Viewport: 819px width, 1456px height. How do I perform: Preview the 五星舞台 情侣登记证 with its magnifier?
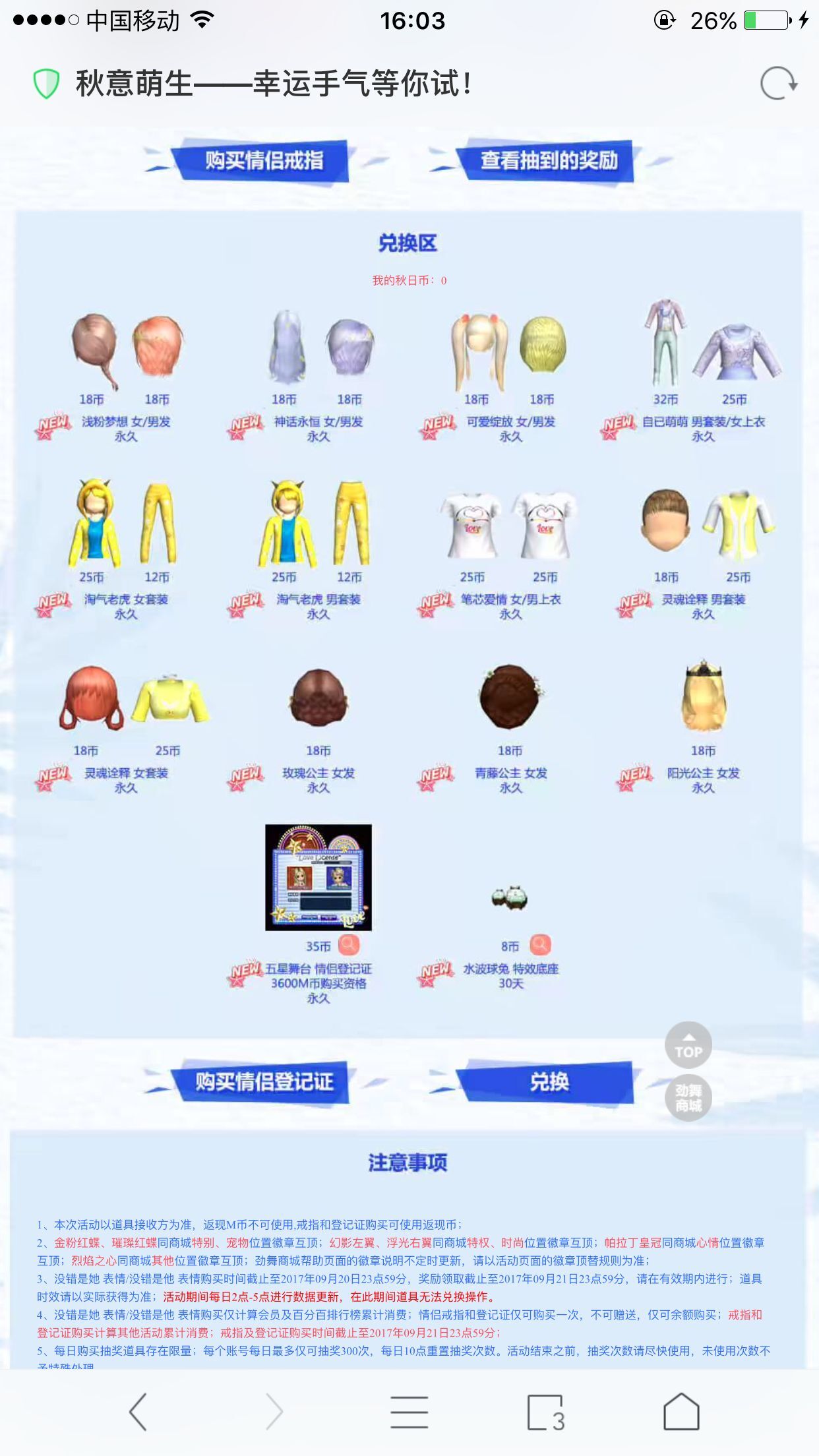coord(349,945)
